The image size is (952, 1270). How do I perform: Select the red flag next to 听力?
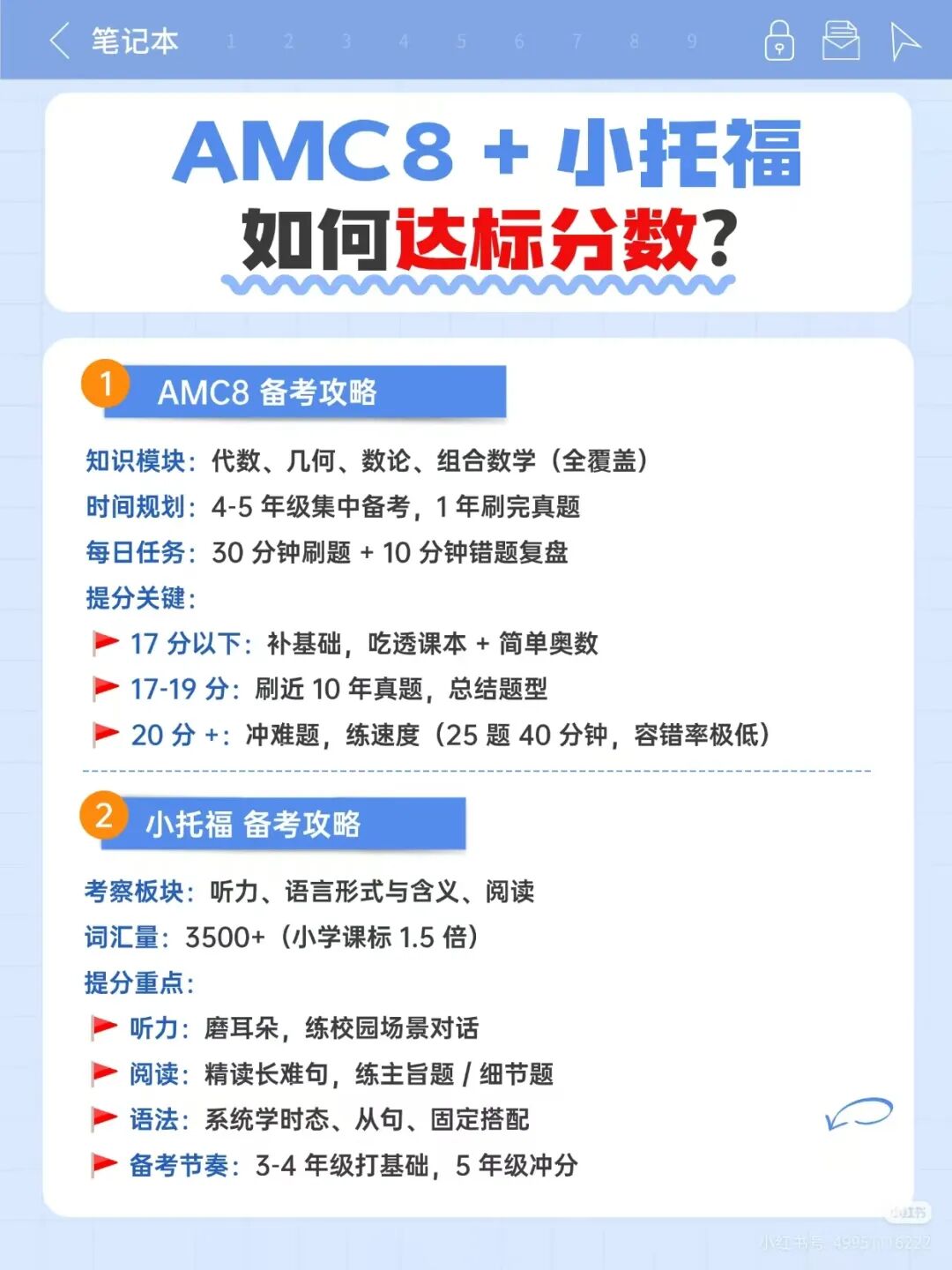(x=103, y=1027)
